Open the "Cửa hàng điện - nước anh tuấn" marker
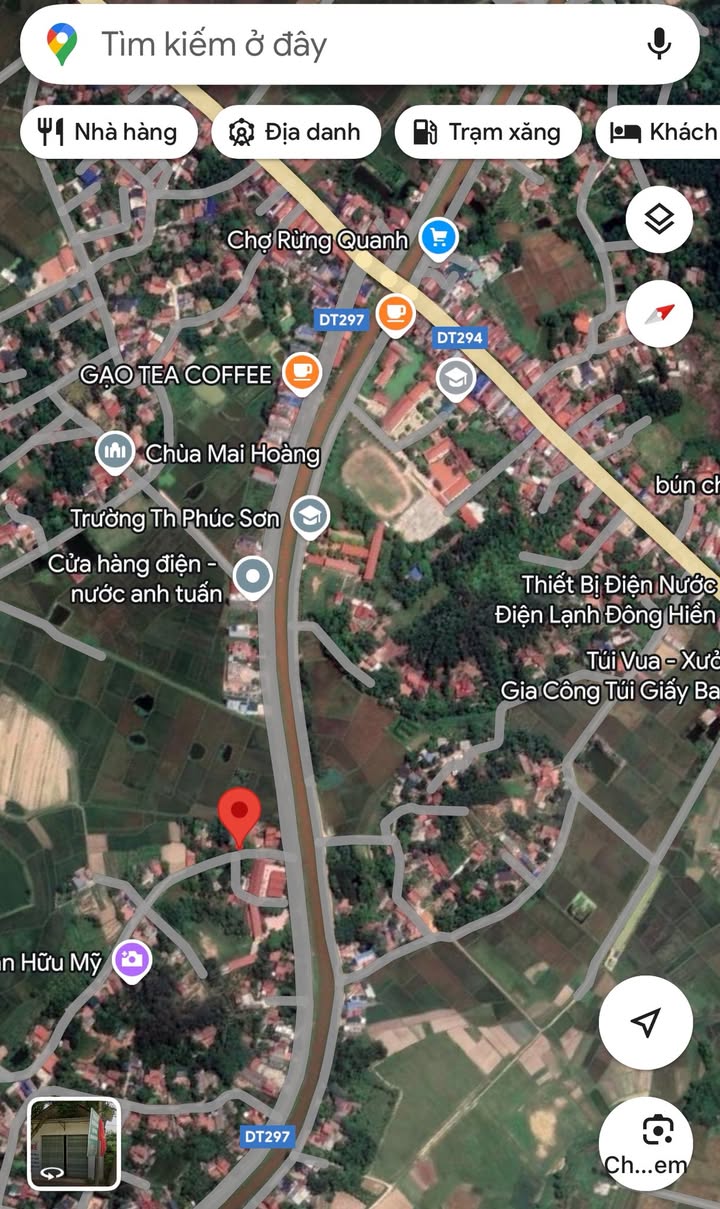 click(252, 577)
